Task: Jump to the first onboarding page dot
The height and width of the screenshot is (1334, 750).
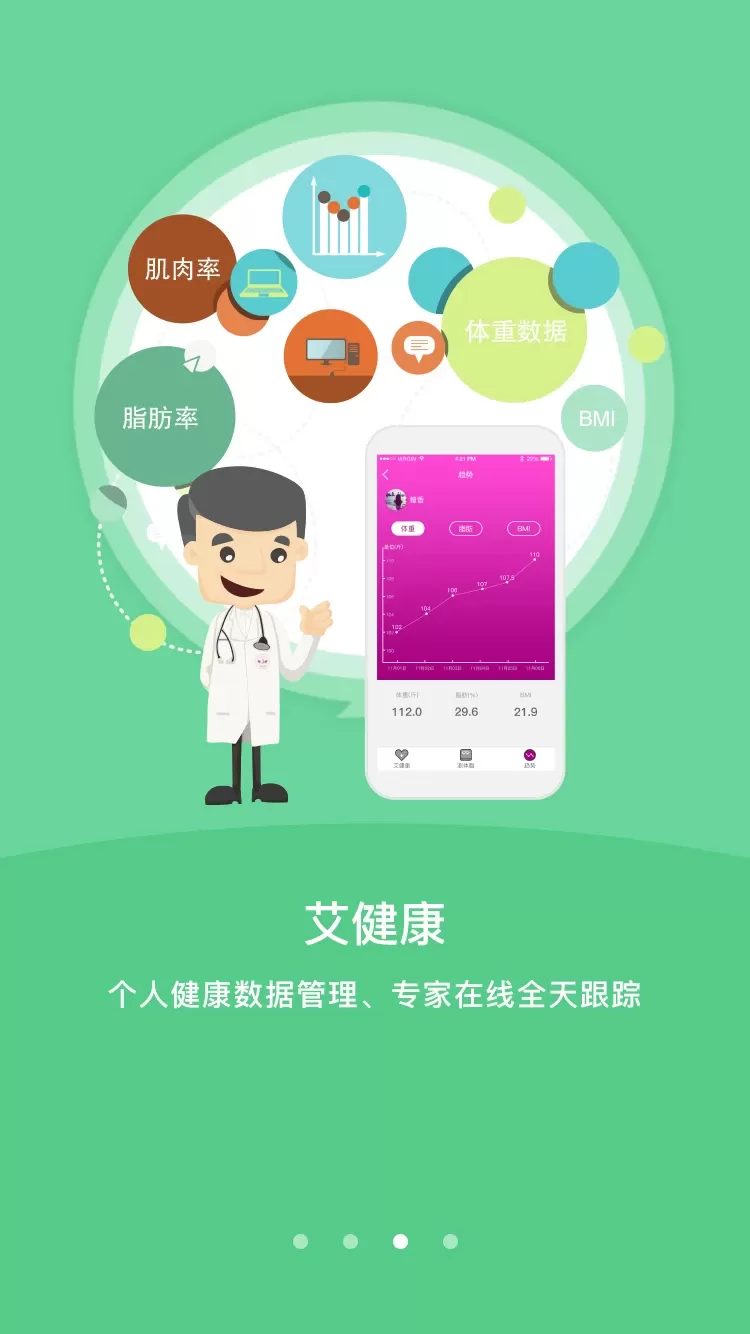Action: 300,1241
